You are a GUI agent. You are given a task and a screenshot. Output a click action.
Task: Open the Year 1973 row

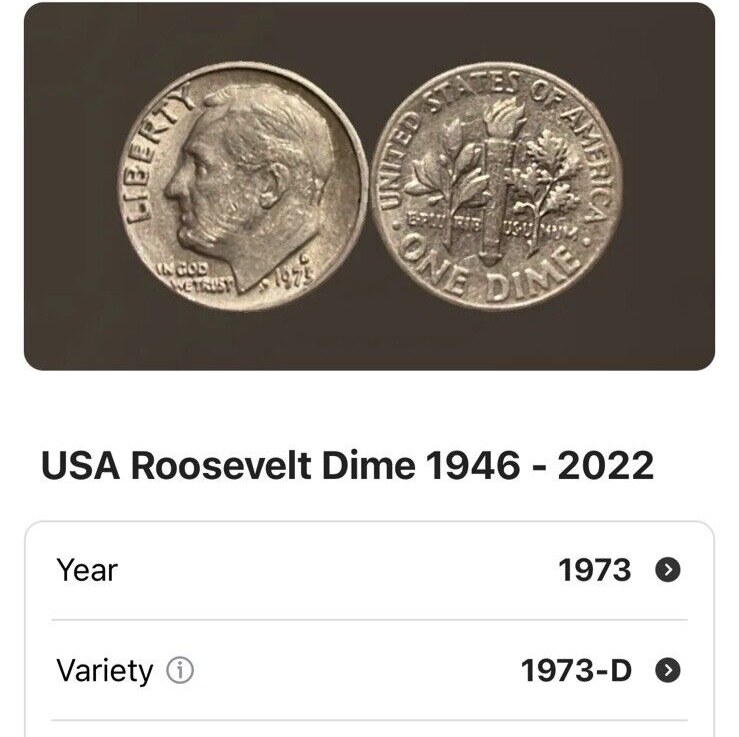coord(667,570)
